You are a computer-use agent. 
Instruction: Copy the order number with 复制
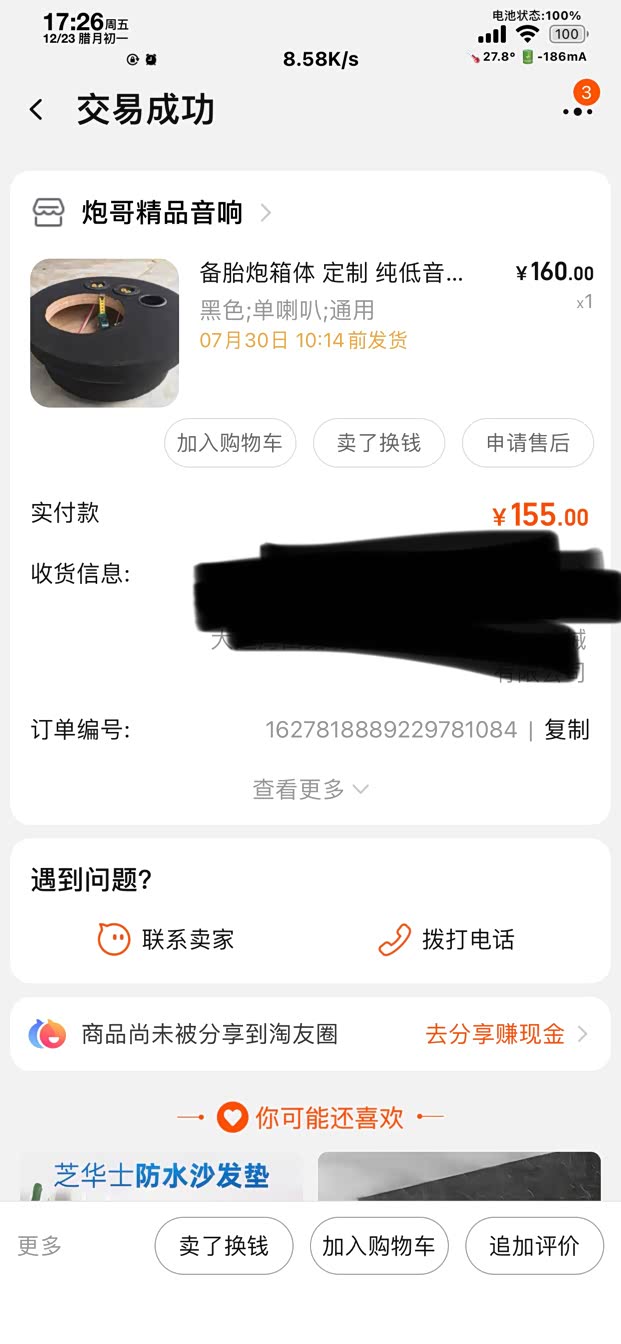point(566,730)
